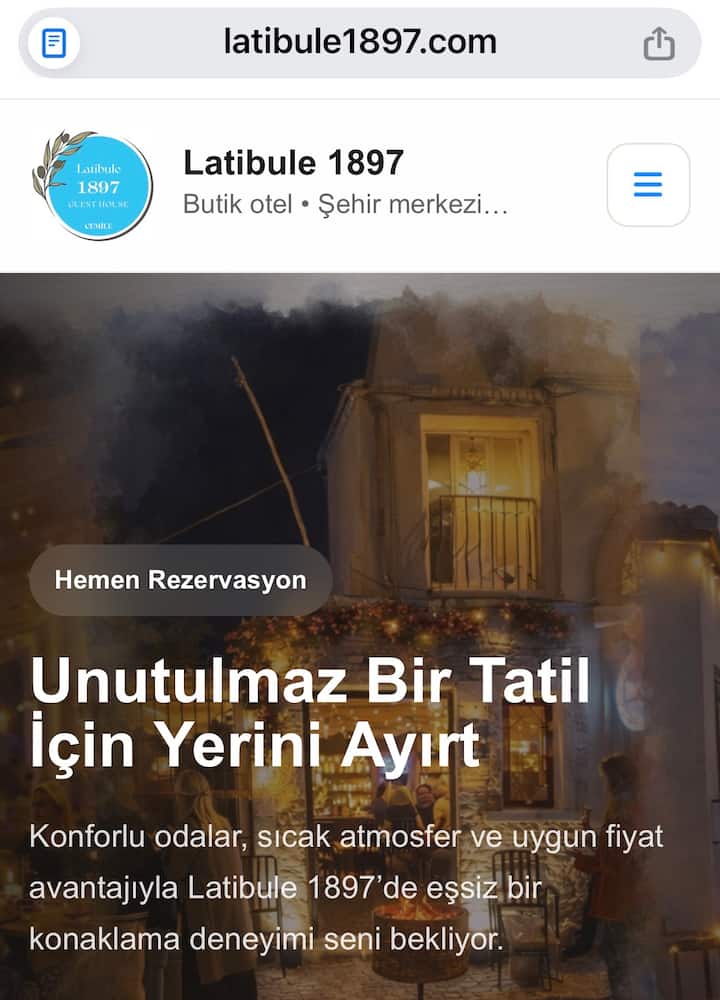The image size is (720, 1000).
Task: Open the menu drawer from the header
Action: point(646,186)
